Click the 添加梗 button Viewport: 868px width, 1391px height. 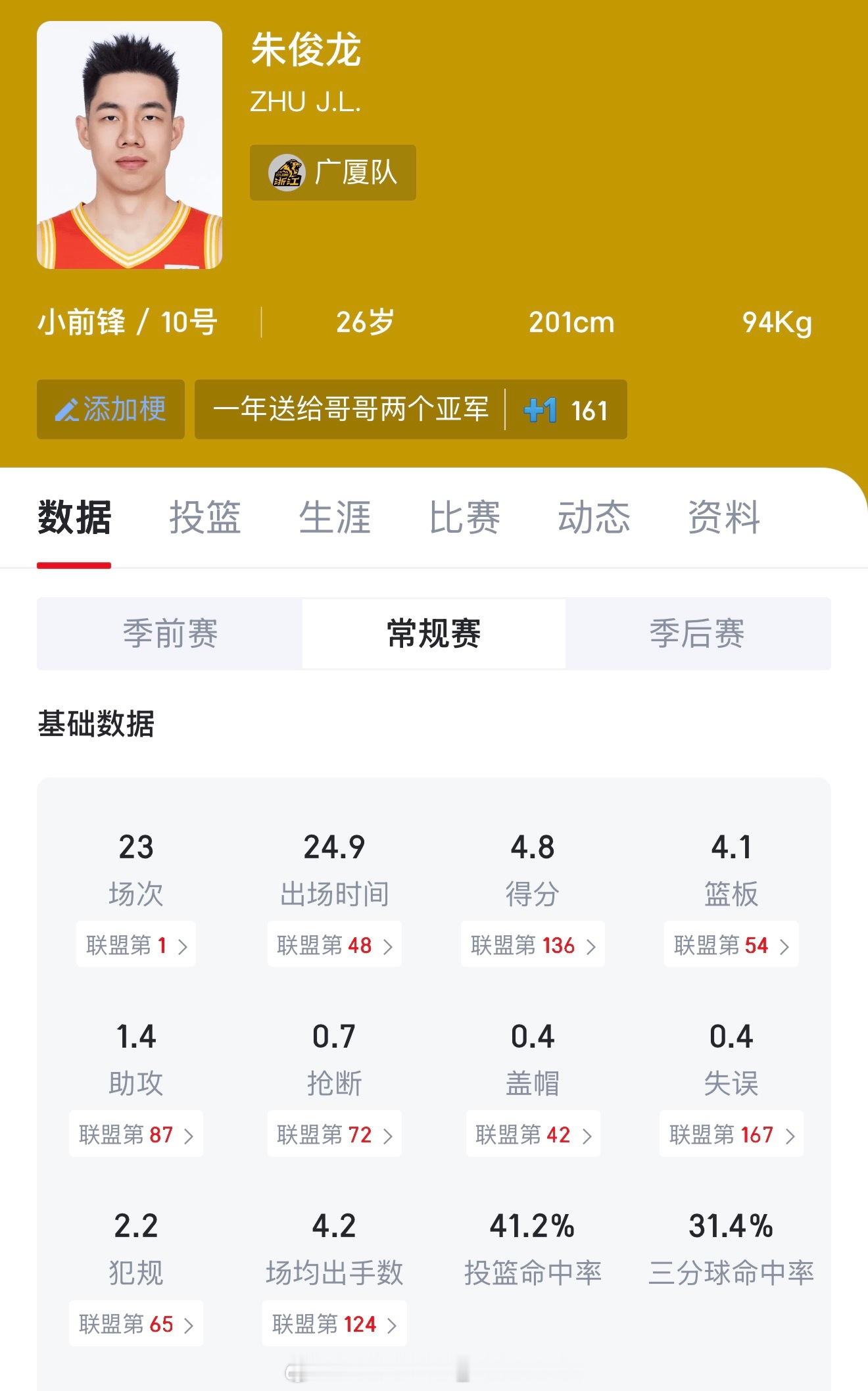pyautogui.click(x=110, y=410)
